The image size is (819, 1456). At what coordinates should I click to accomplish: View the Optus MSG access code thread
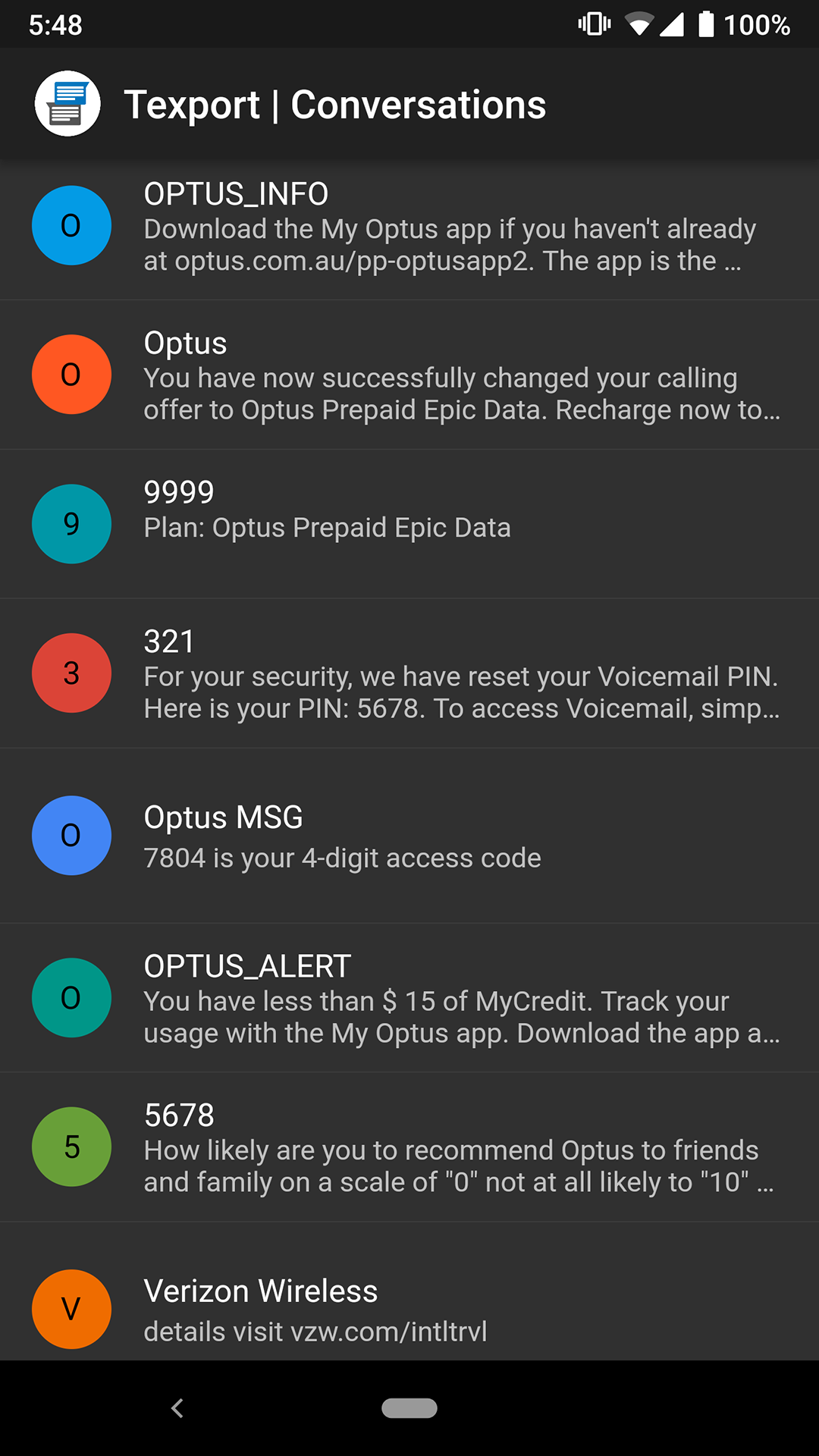(409, 836)
